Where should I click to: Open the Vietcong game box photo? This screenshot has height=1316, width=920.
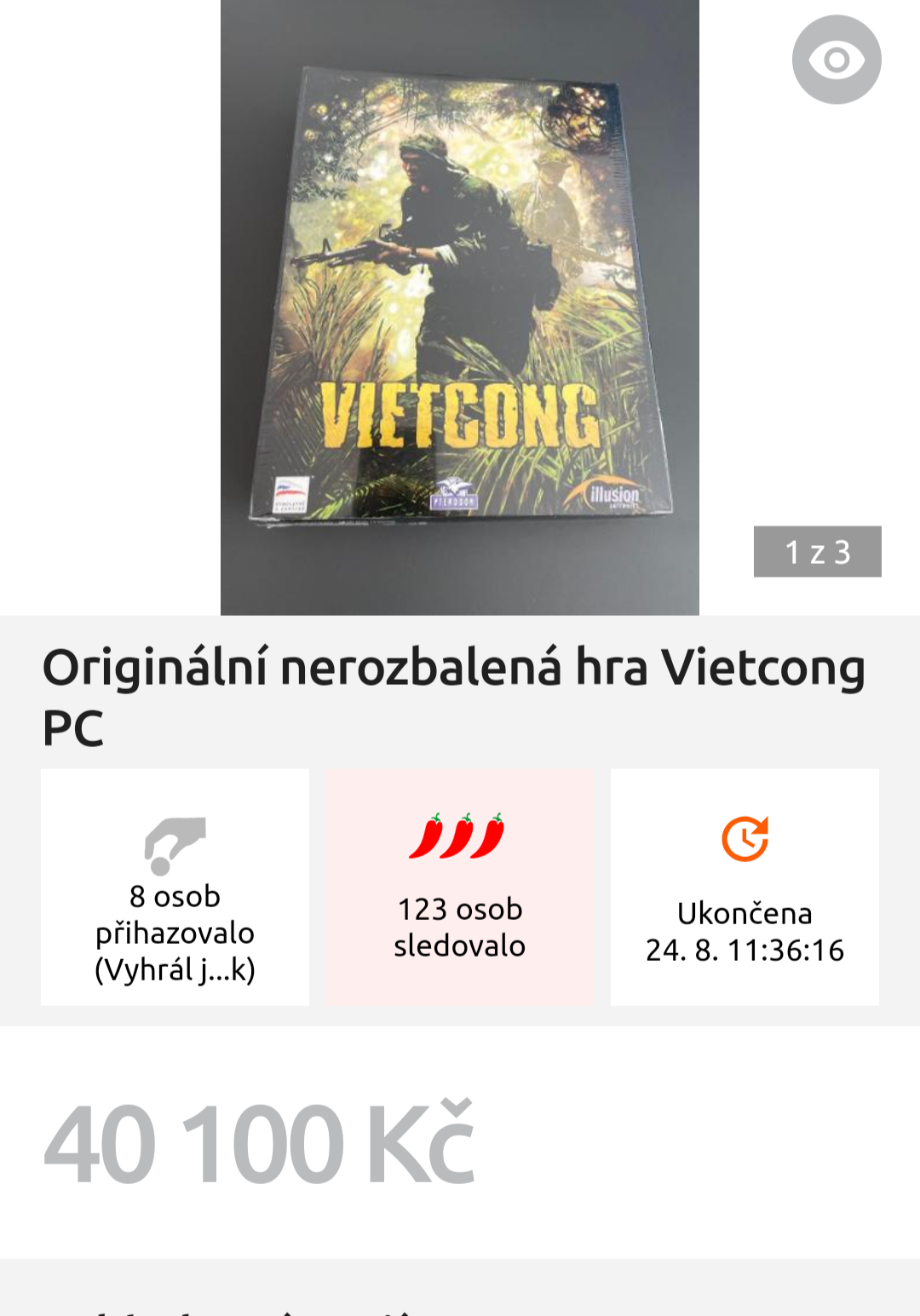(x=460, y=307)
